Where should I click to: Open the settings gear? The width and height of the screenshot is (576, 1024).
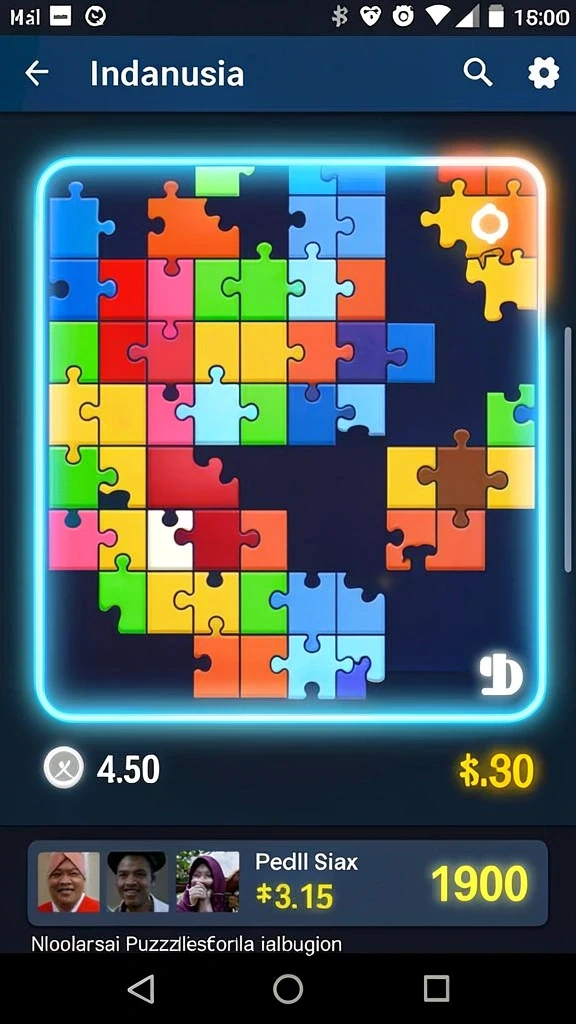(543, 72)
